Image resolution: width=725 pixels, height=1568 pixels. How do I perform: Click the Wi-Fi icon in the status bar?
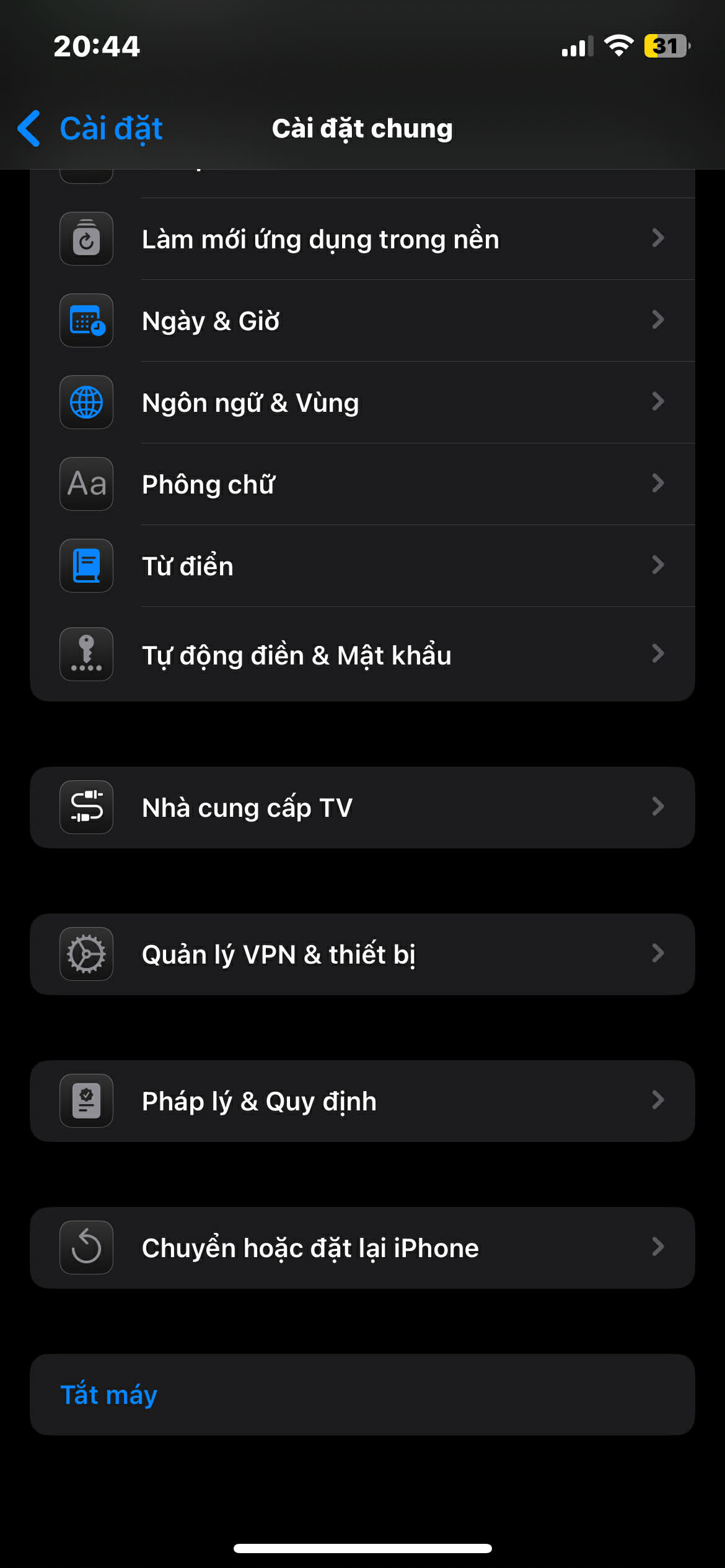click(x=618, y=44)
